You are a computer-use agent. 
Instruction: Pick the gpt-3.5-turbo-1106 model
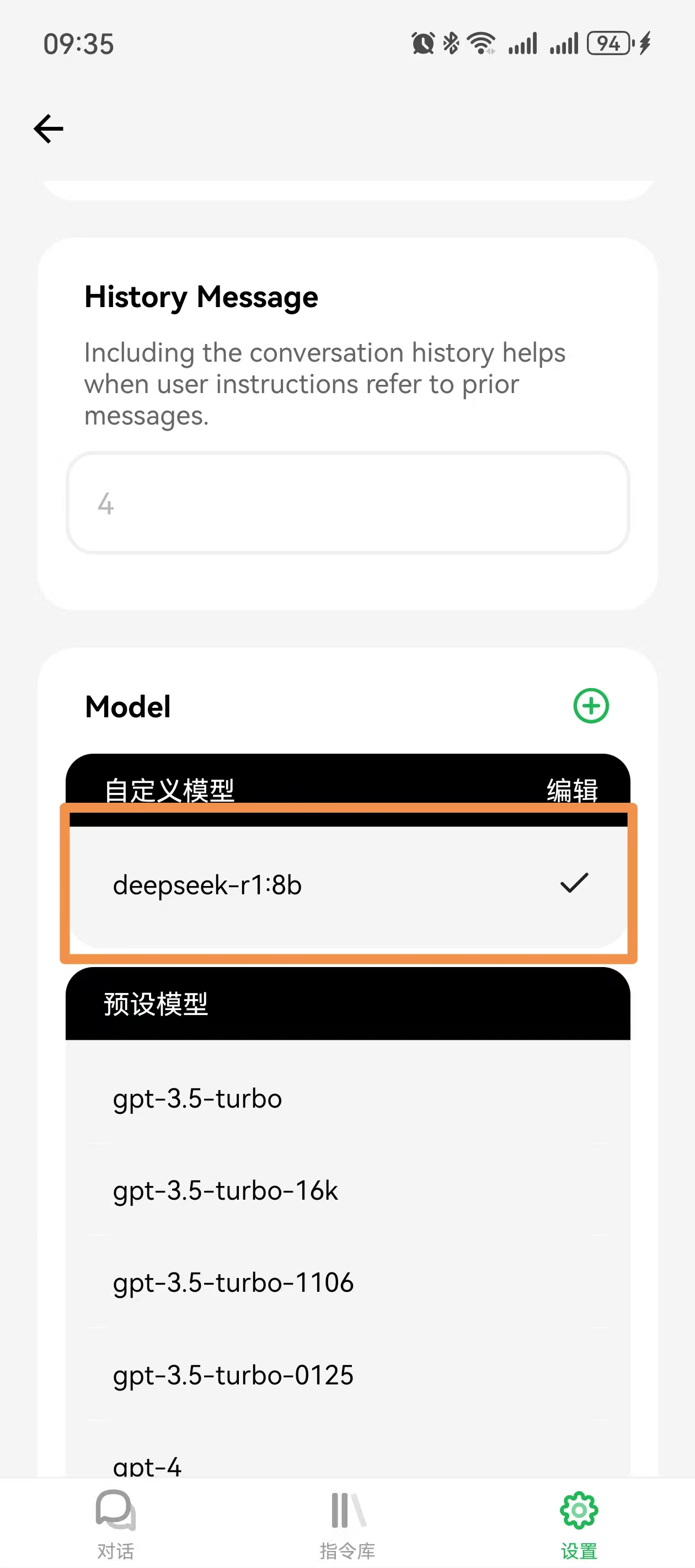click(x=347, y=1282)
